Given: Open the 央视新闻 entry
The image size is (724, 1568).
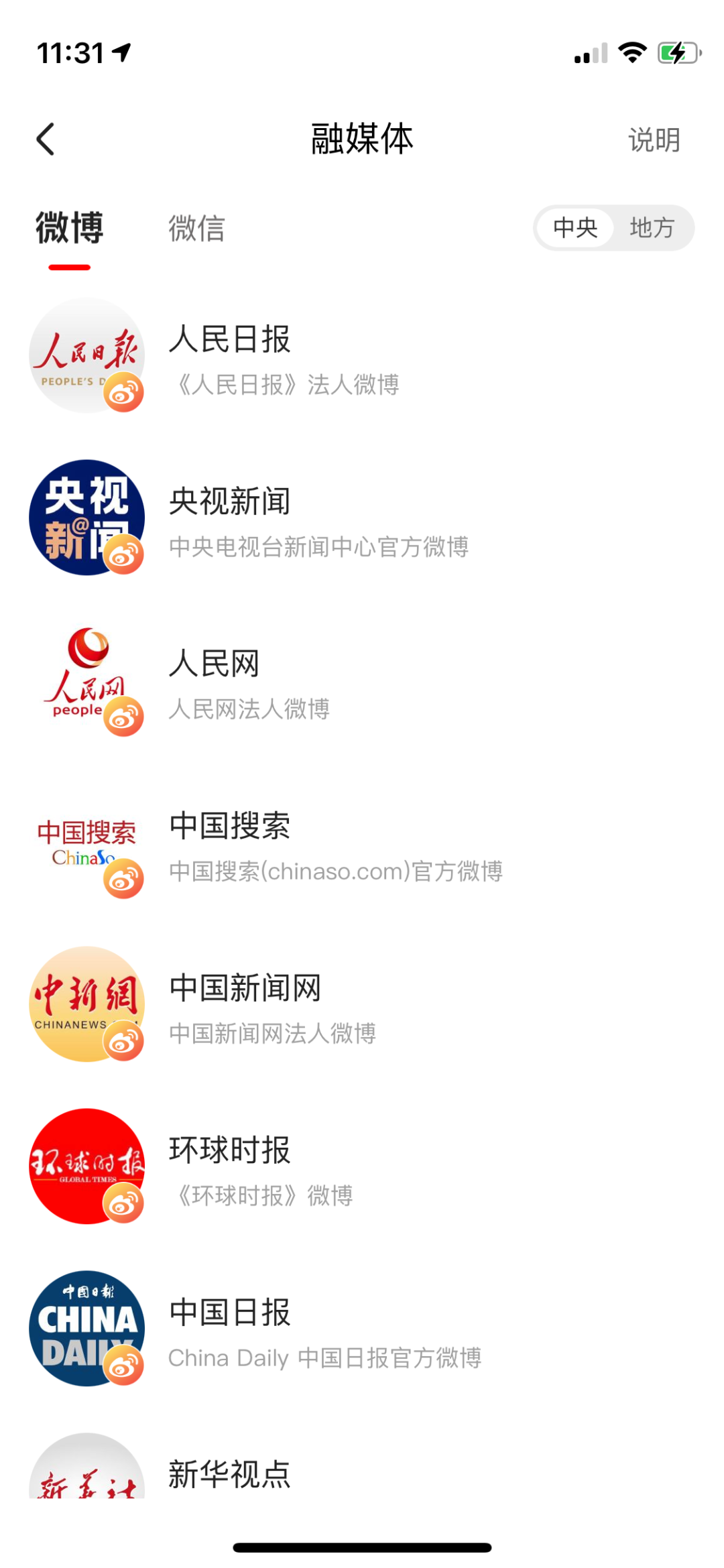Looking at the screenshot, I should (x=362, y=518).
